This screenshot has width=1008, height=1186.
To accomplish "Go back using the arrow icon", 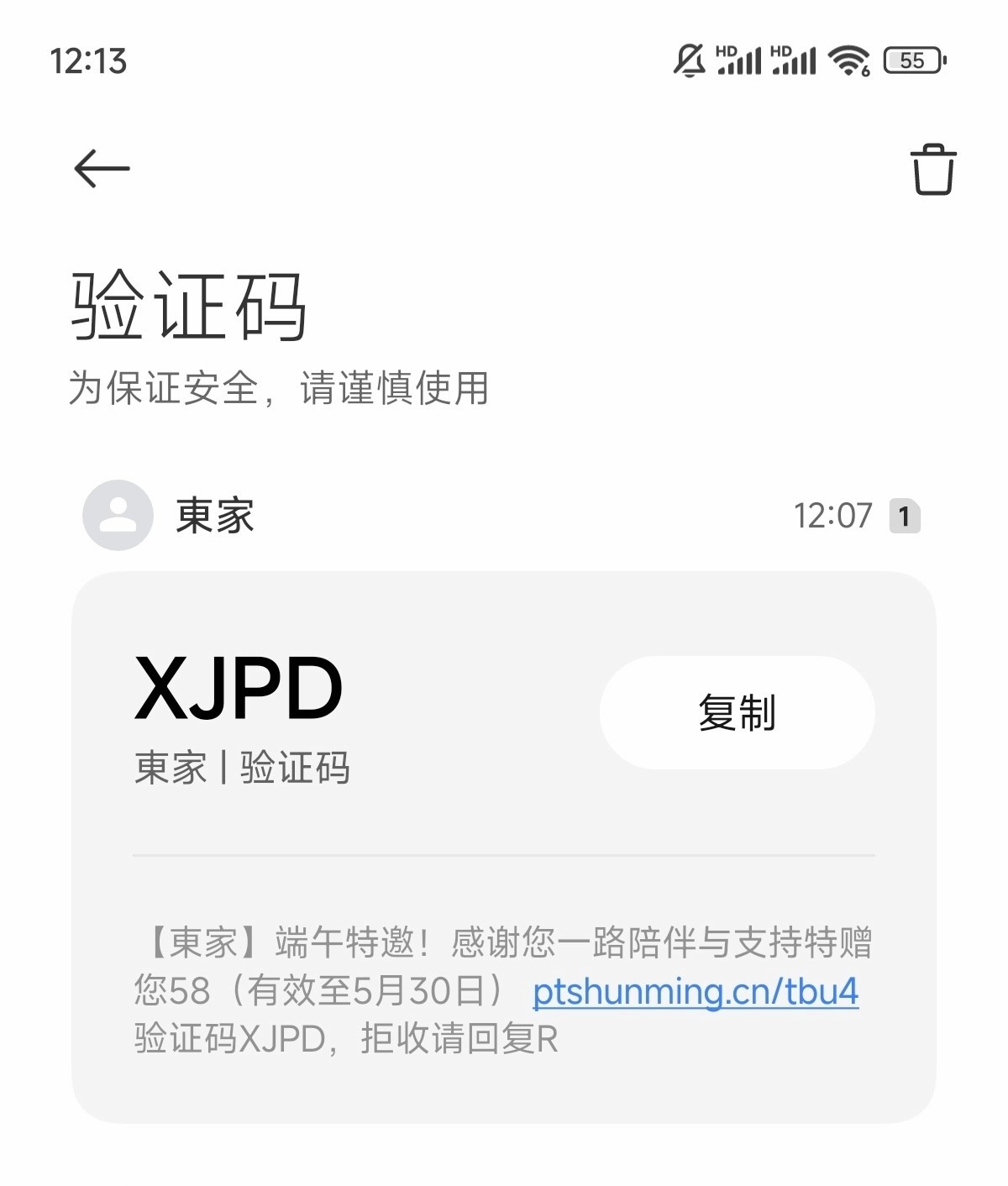I will (102, 169).
